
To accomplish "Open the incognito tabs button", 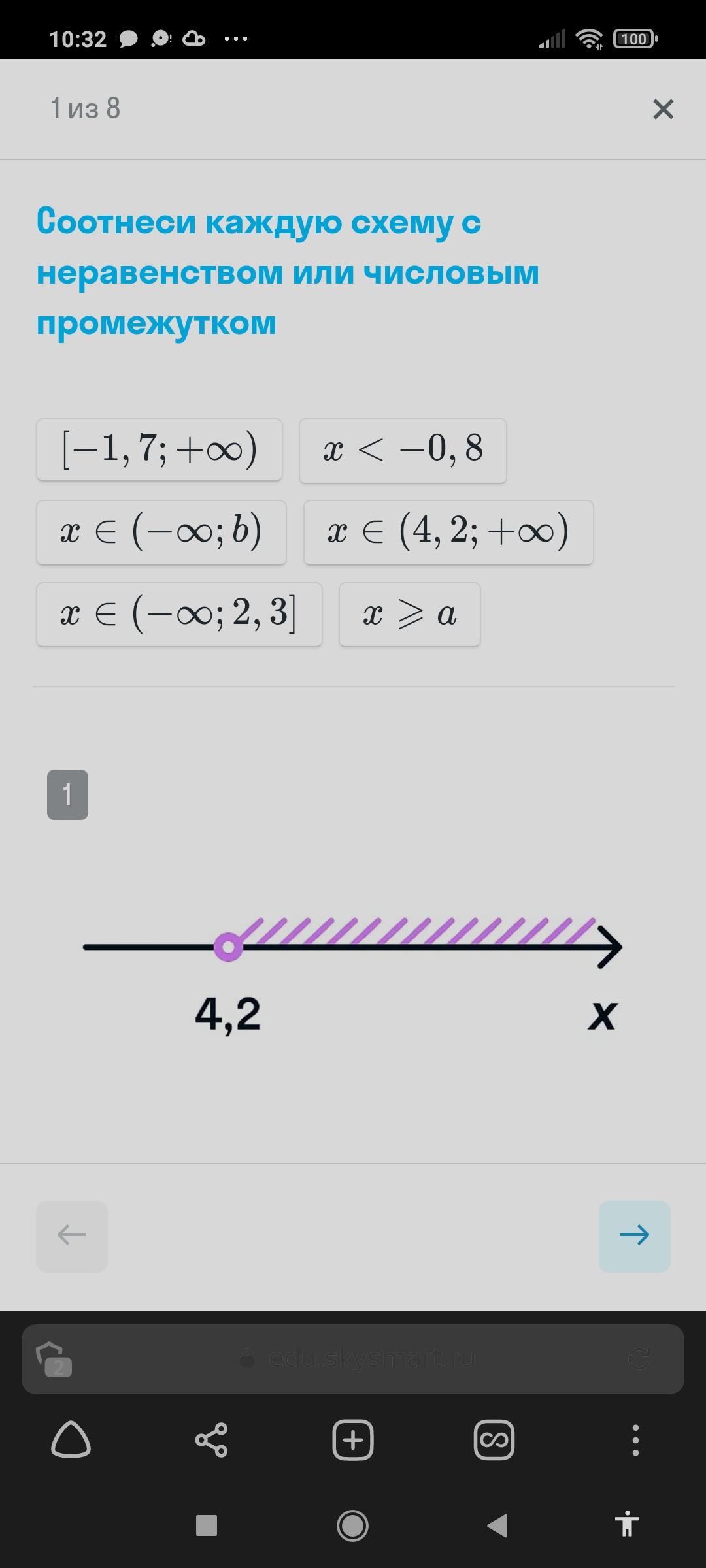I will pos(494,1439).
